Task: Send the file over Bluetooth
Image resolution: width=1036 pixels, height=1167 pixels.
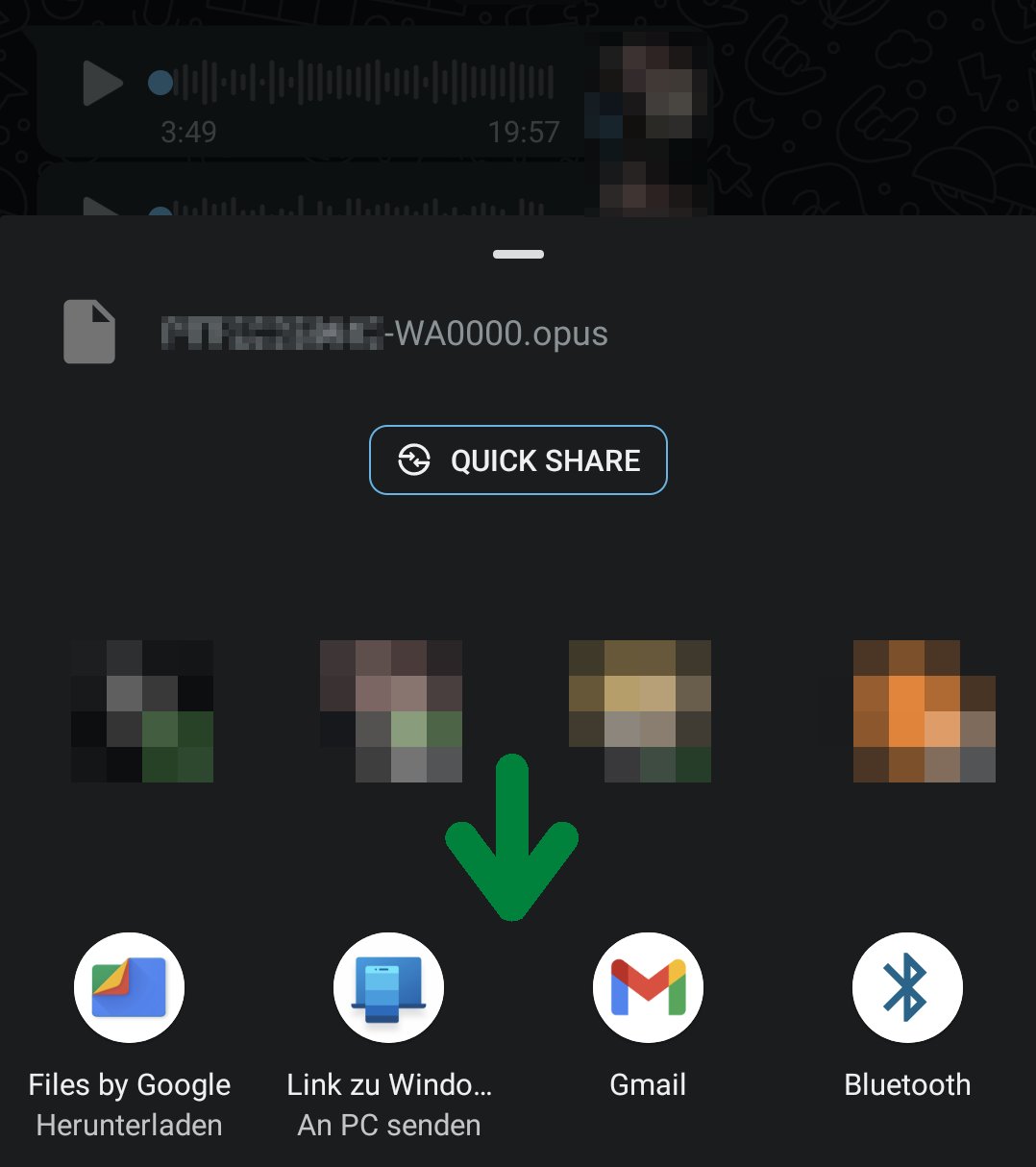Action: coord(907,988)
